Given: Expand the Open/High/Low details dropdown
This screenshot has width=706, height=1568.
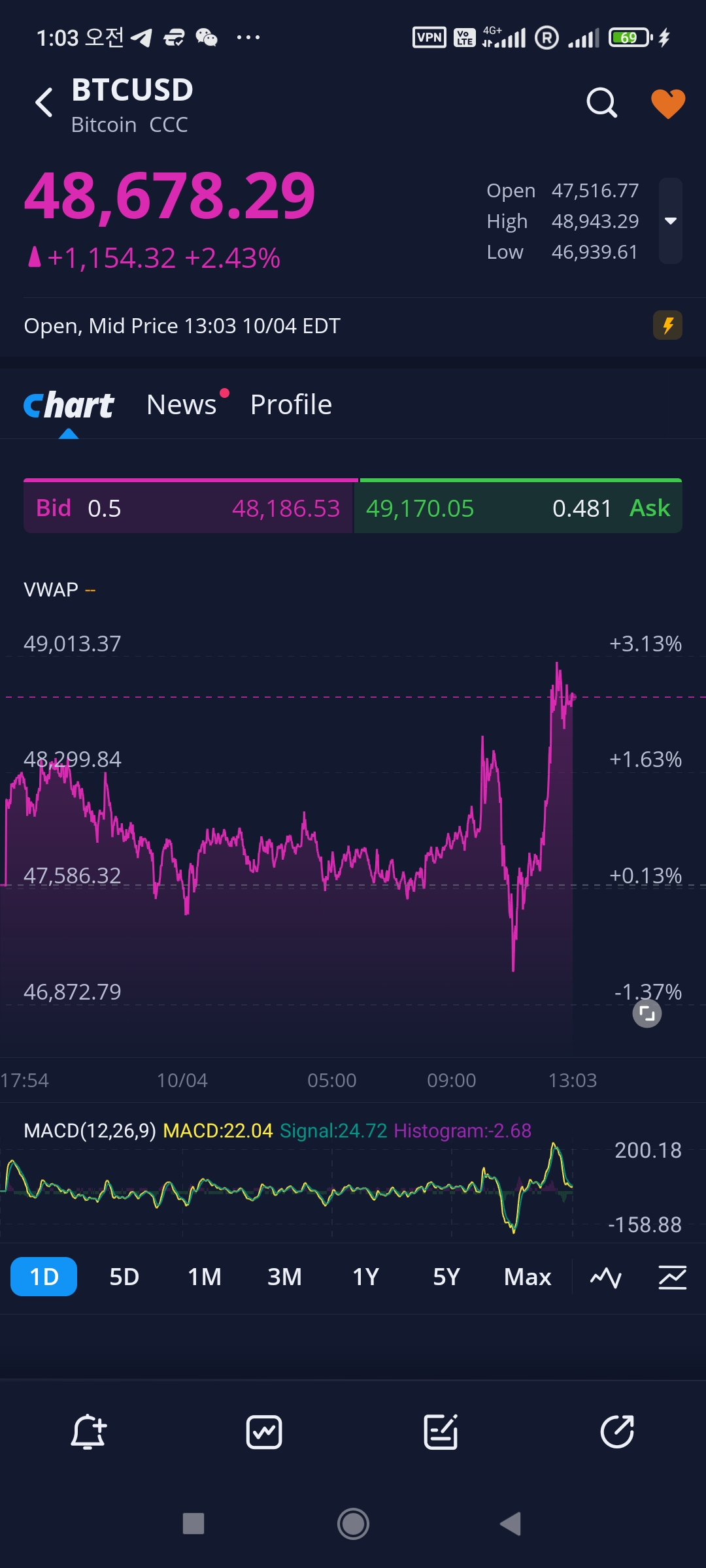Looking at the screenshot, I should tap(670, 221).
